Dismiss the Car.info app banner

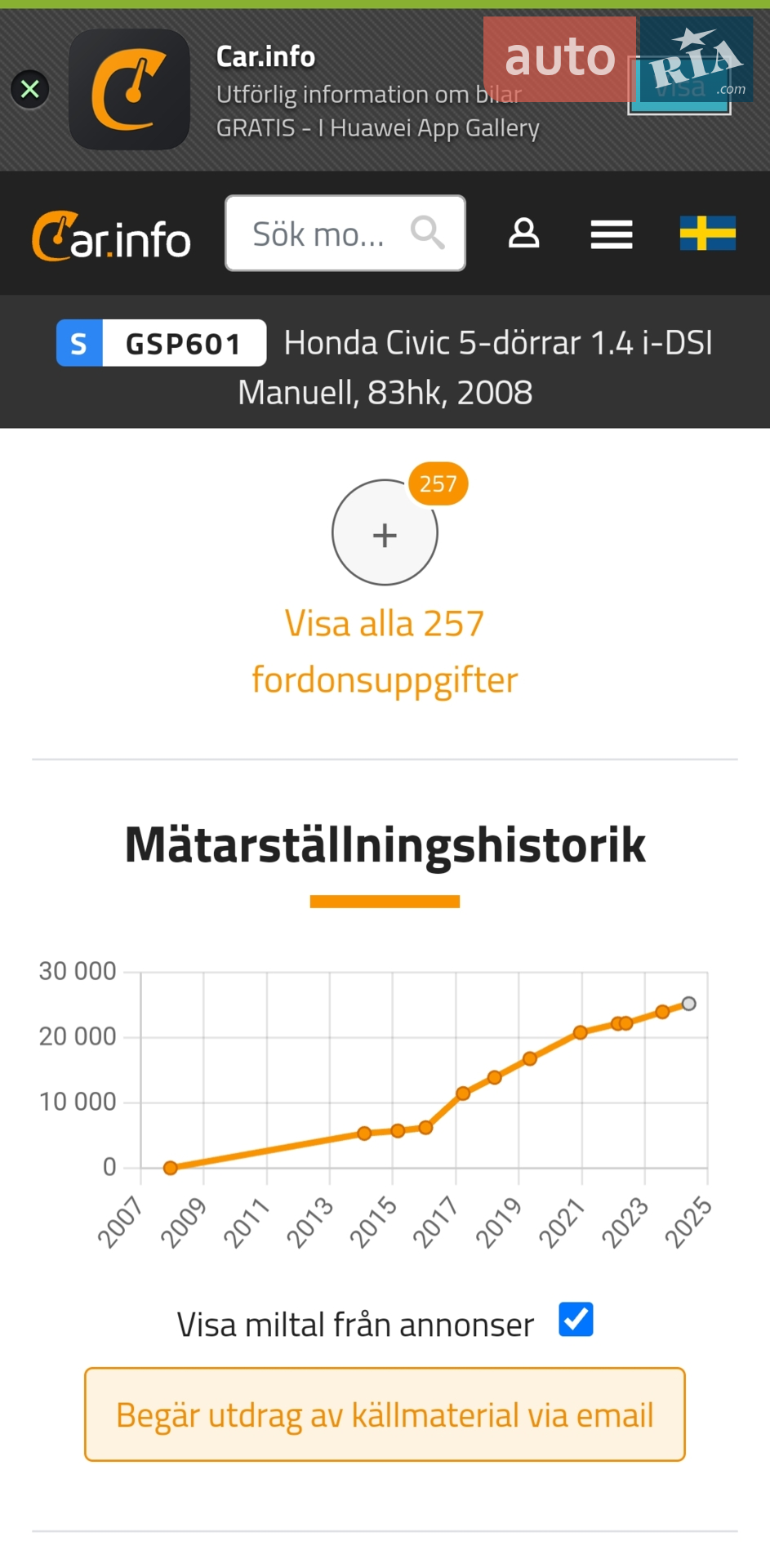(x=30, y=89)
